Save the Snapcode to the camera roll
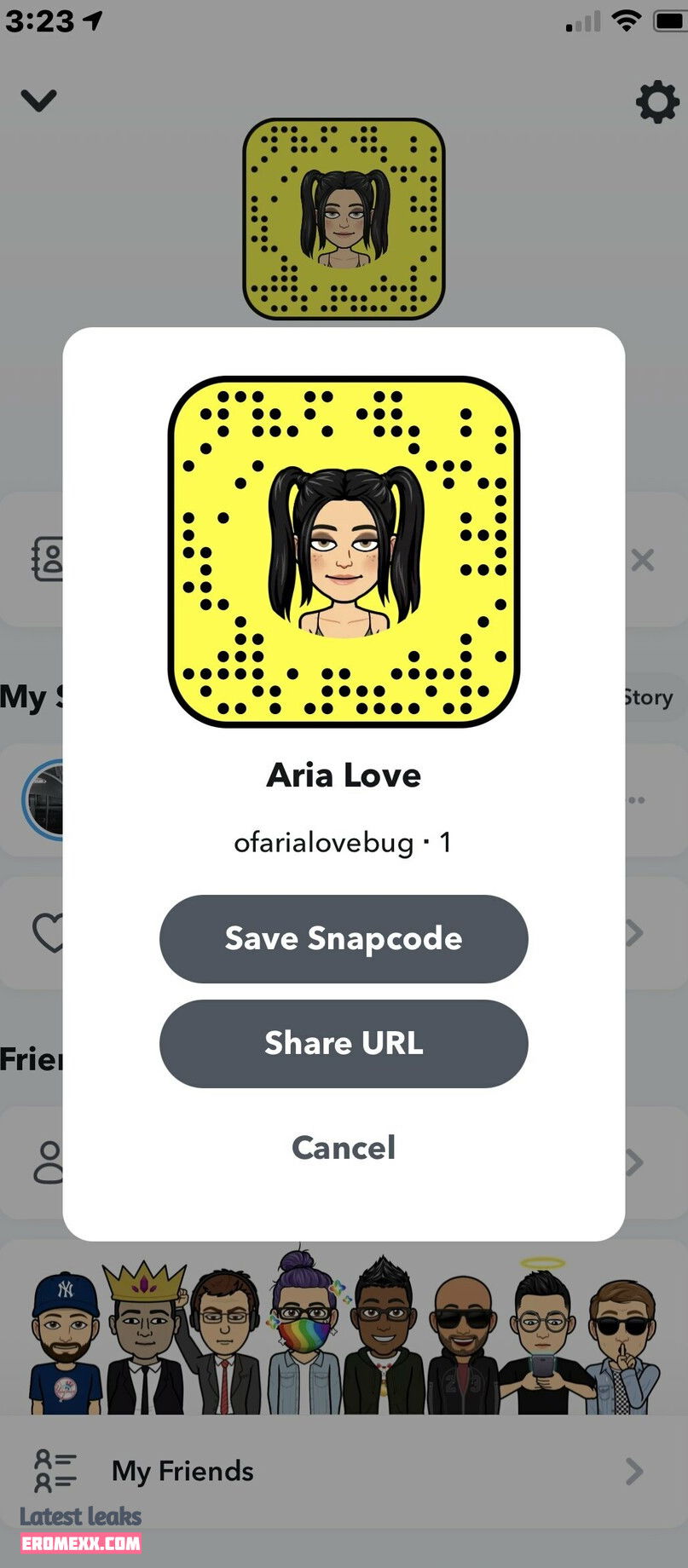Image resolution: width=688 pixels, height=1568 pixels. point(344,939)
